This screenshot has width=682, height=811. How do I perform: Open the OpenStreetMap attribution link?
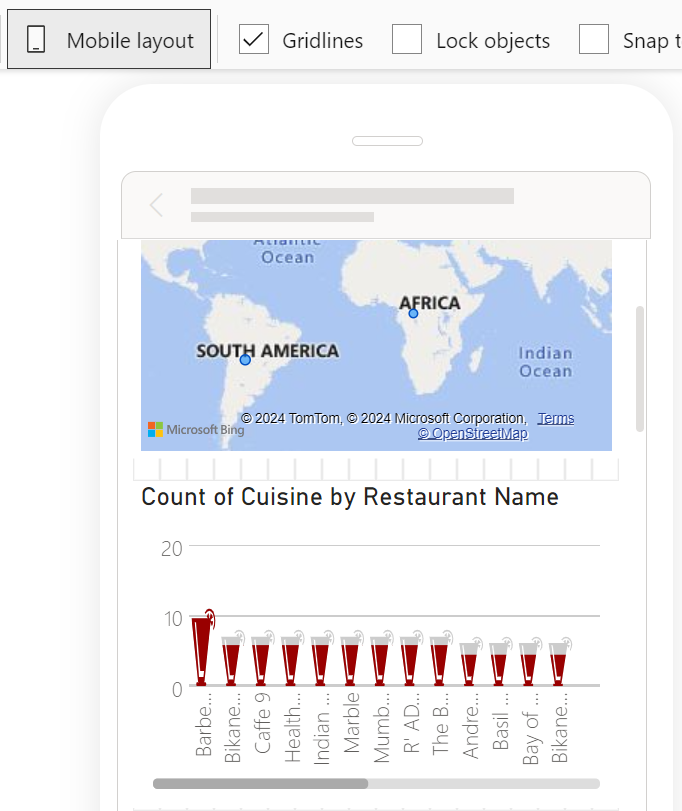[x=472, y=433]
